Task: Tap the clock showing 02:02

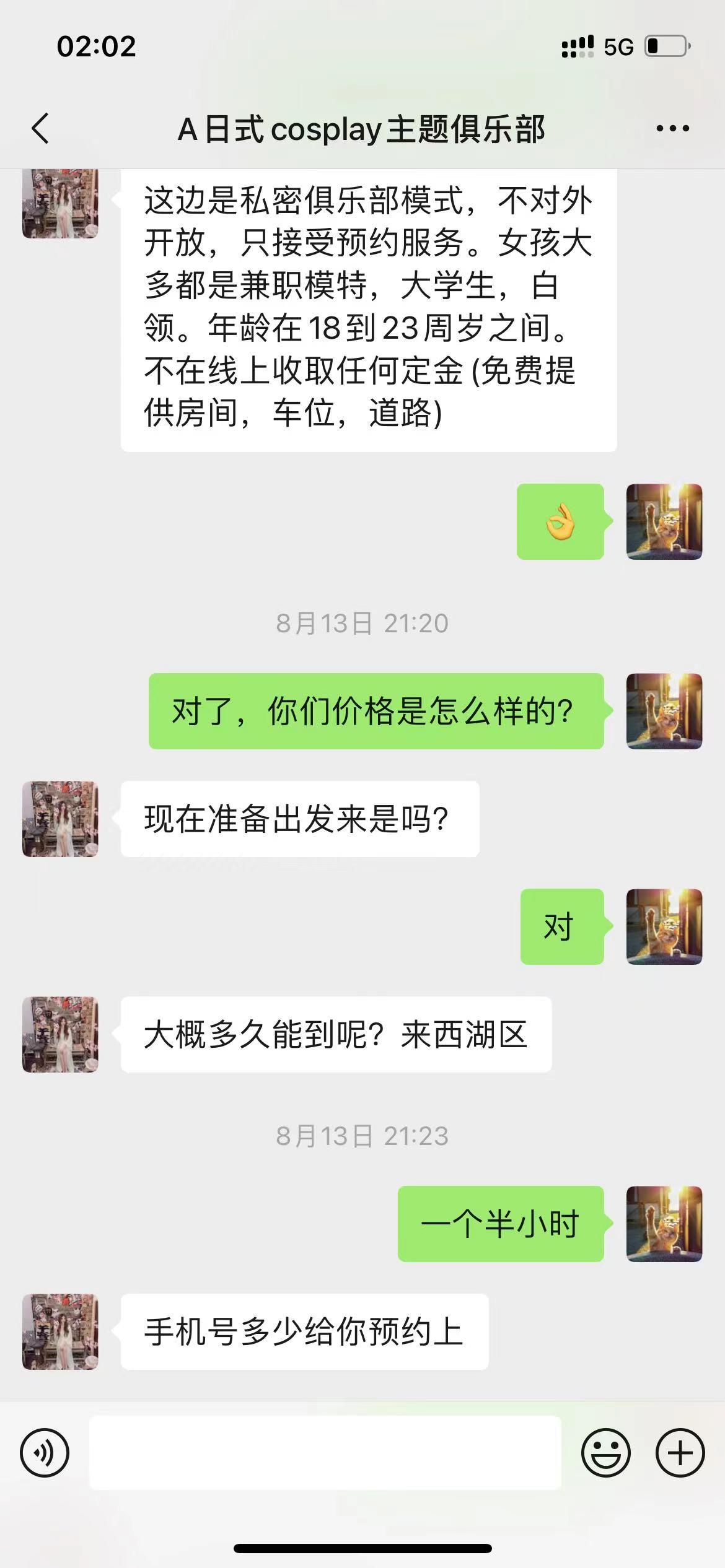Action: point(96,47)
